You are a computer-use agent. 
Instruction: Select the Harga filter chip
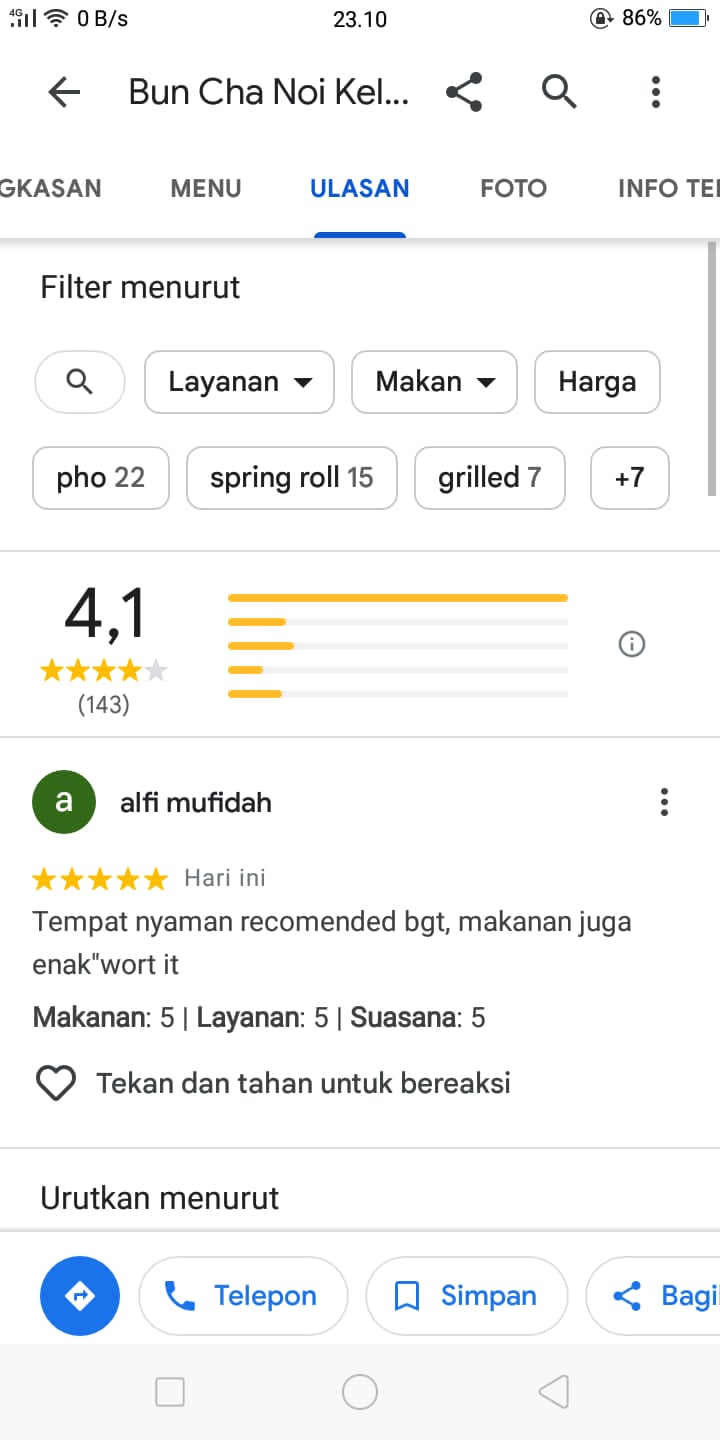click(597, 382)
